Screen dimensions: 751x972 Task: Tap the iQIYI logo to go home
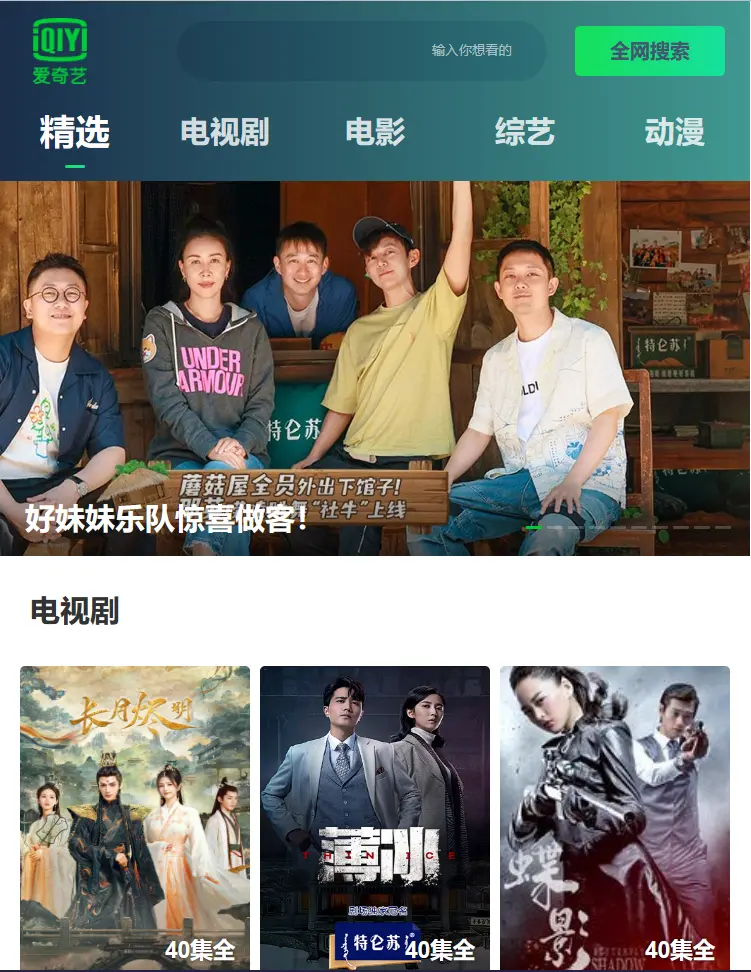coord(60,51)
